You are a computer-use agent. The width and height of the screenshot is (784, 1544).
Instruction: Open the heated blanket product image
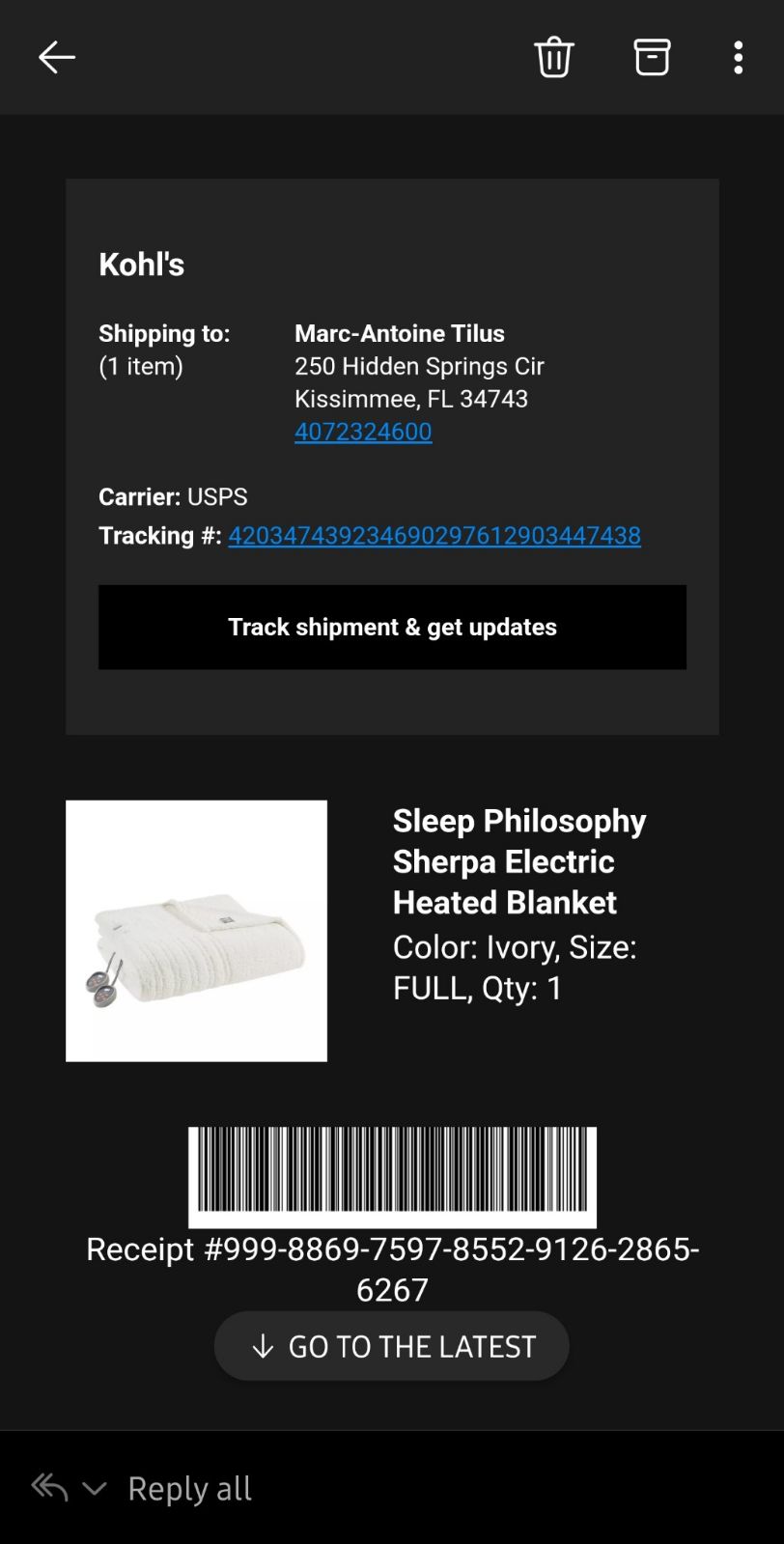(196, 931)
